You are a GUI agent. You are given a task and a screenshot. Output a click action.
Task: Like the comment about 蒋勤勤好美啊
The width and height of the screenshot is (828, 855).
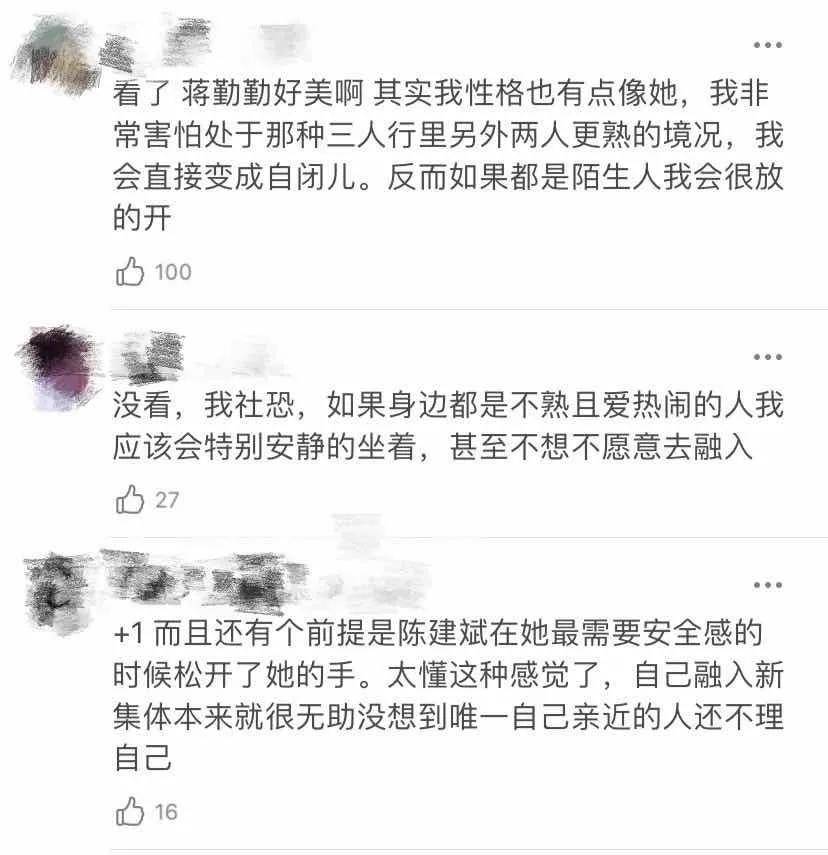point(131,271)
